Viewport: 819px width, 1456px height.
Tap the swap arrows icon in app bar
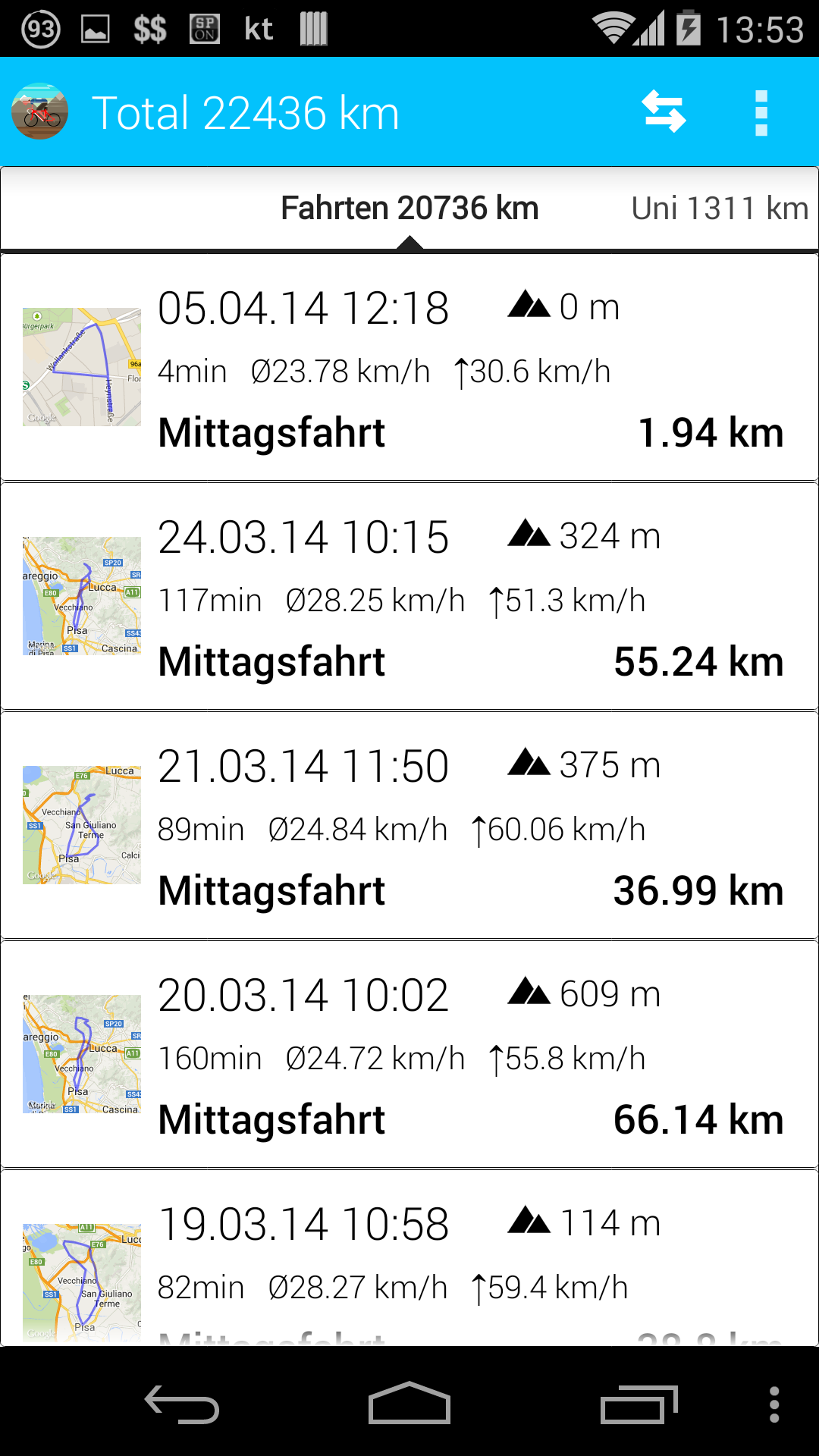pos(664,112)
